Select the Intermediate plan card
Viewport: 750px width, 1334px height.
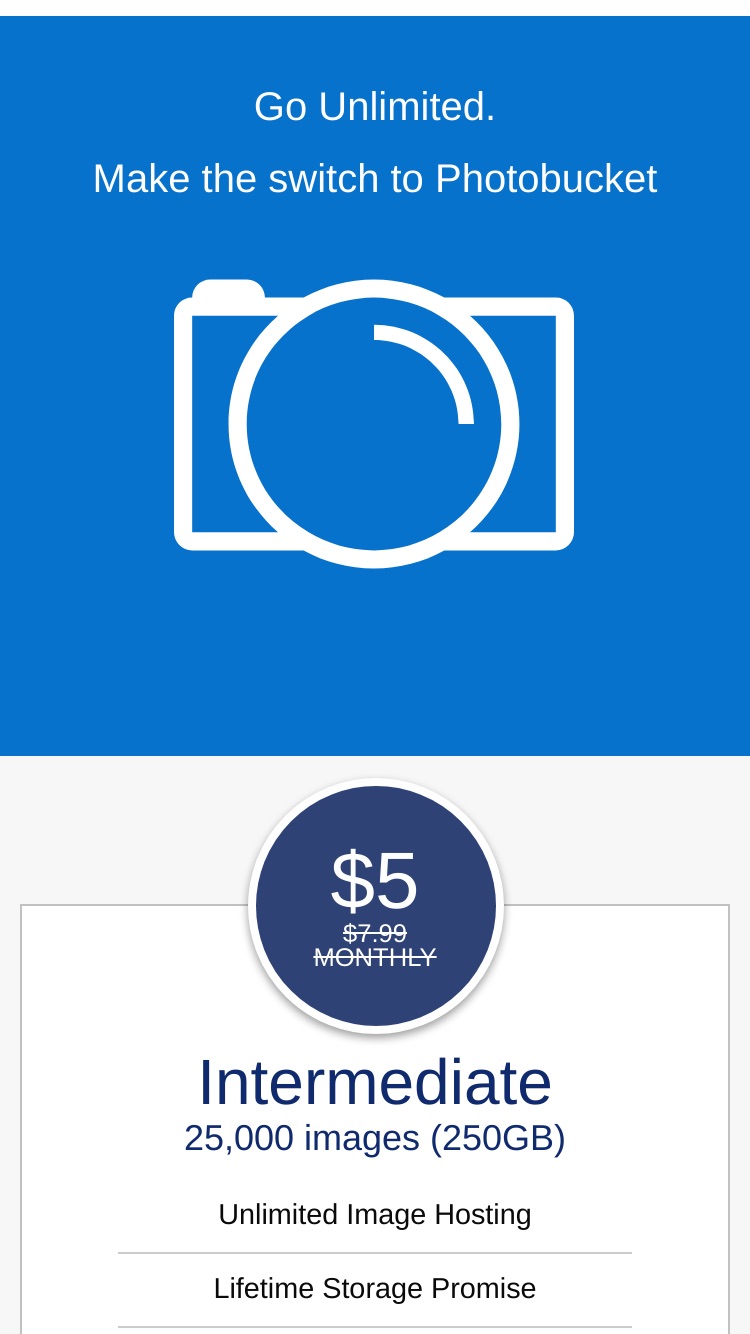pyautogui.click(x=375, y=1119)
